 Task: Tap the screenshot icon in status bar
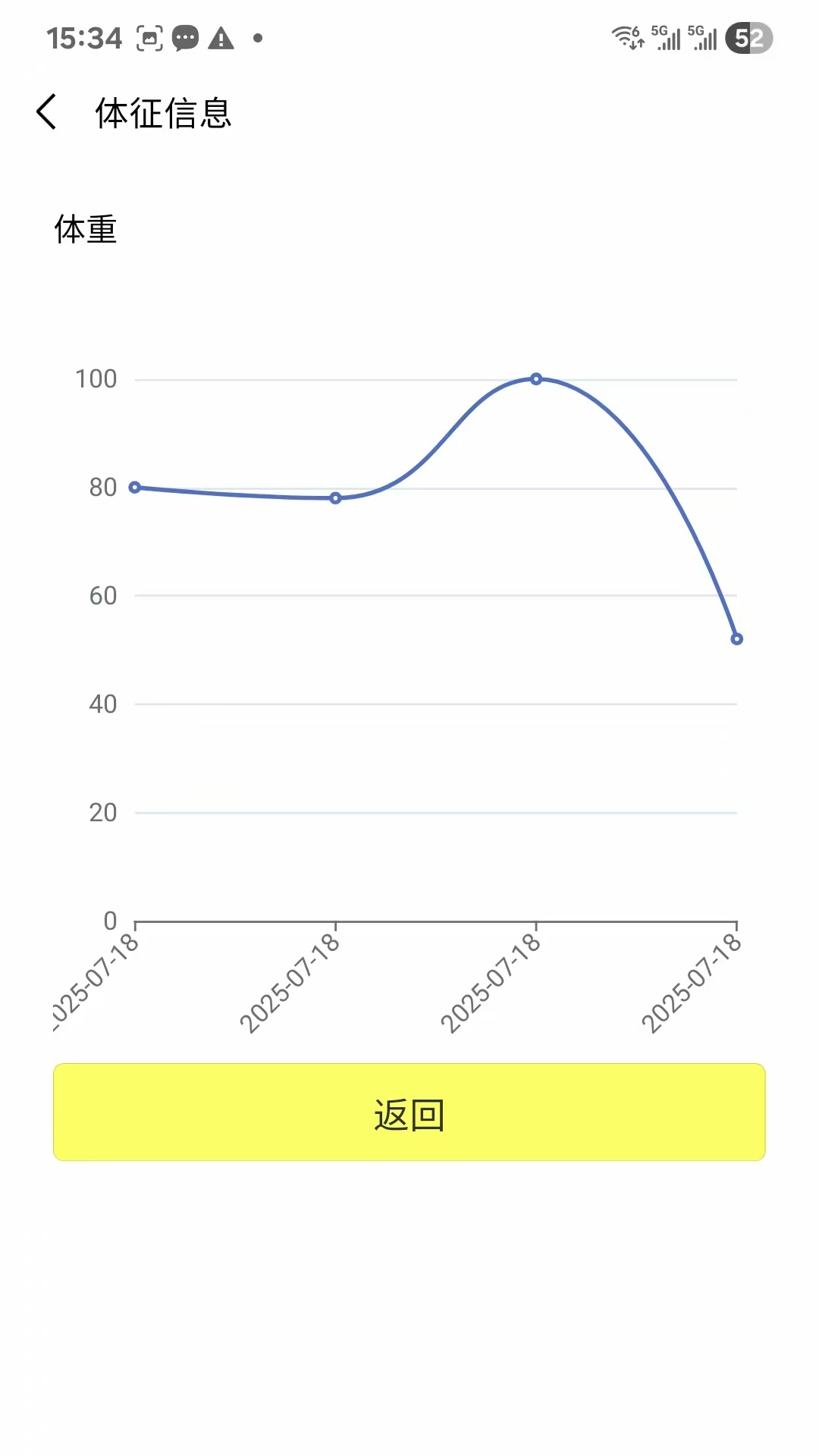149,37
